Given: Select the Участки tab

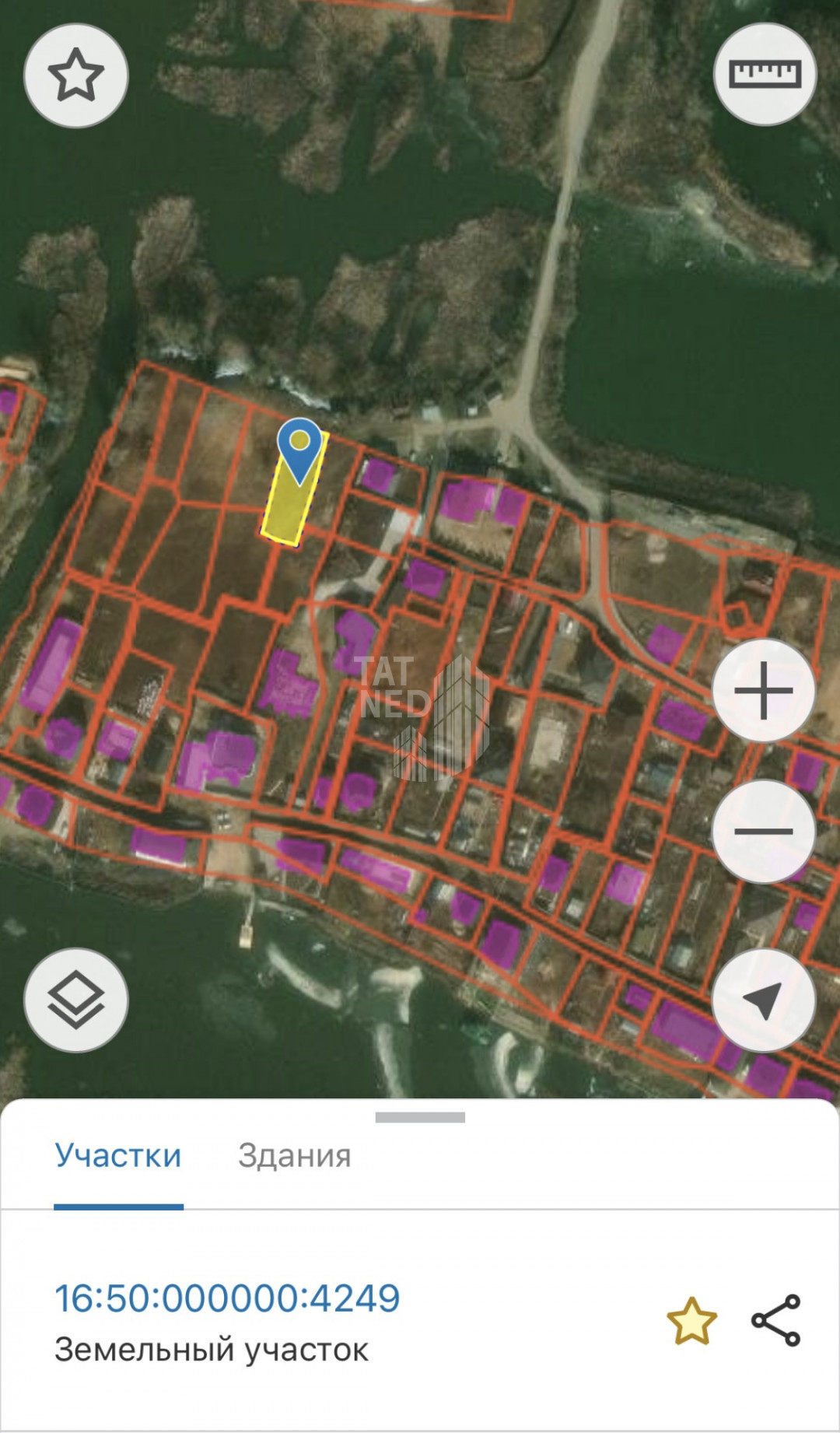Looking at the screenshot, I should tap(118, 1156).
